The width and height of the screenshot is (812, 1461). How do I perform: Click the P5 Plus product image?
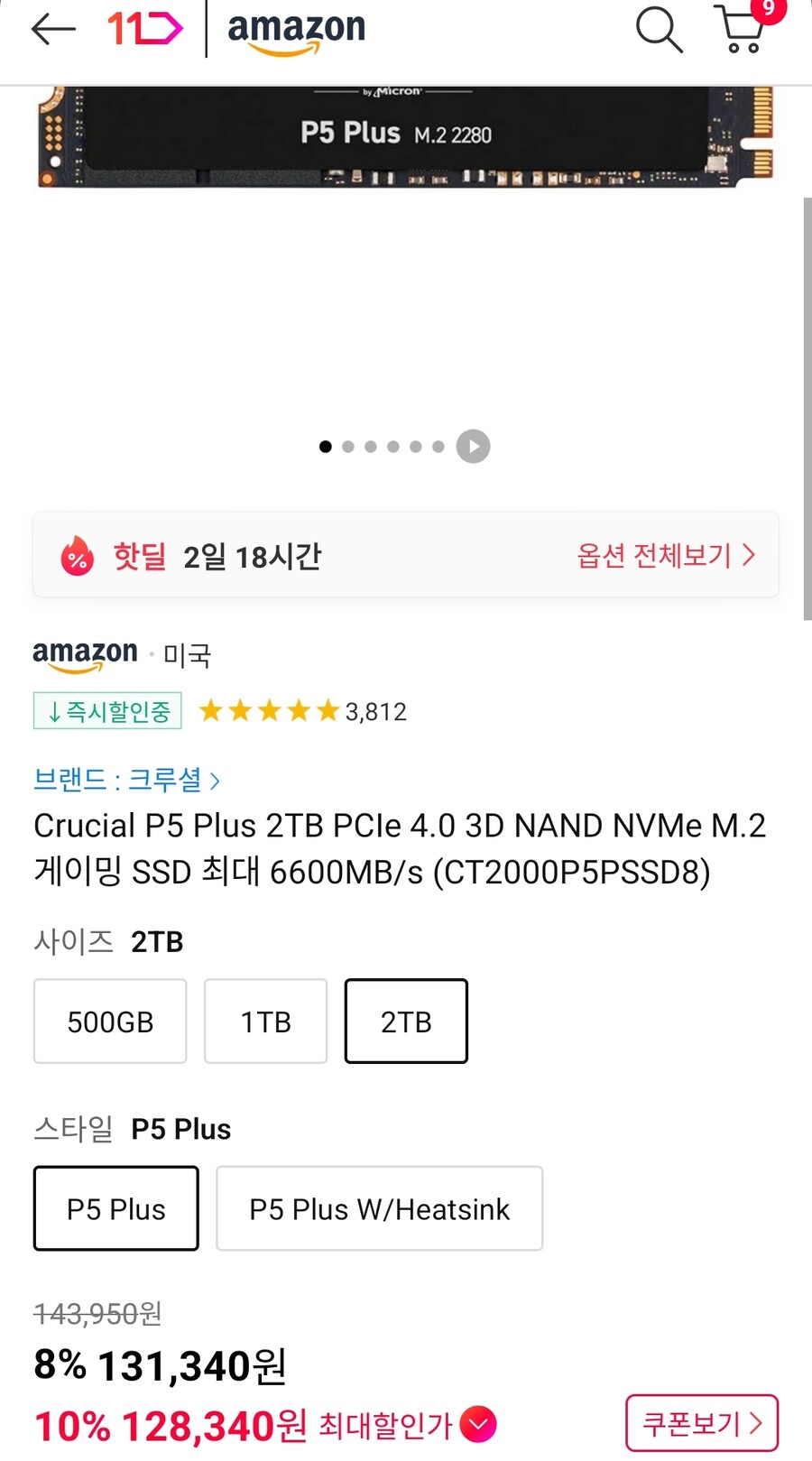406,135
